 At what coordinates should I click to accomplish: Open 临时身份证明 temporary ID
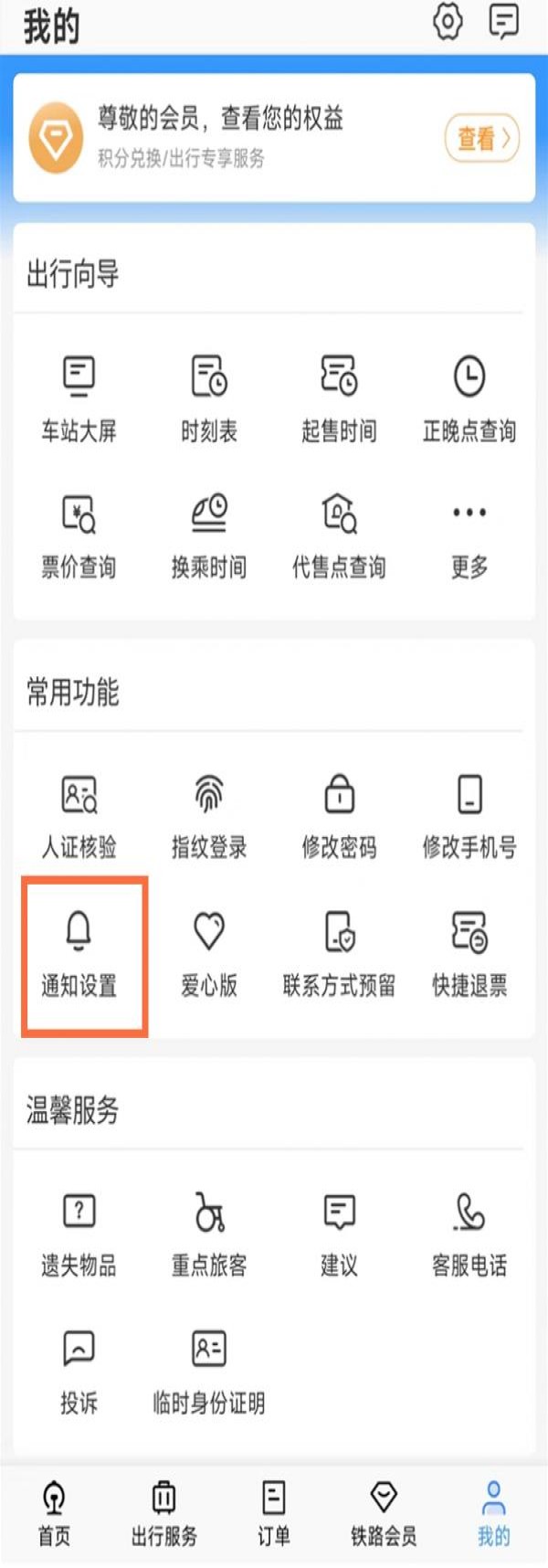pyautogui.click(x=209, y=1371)
